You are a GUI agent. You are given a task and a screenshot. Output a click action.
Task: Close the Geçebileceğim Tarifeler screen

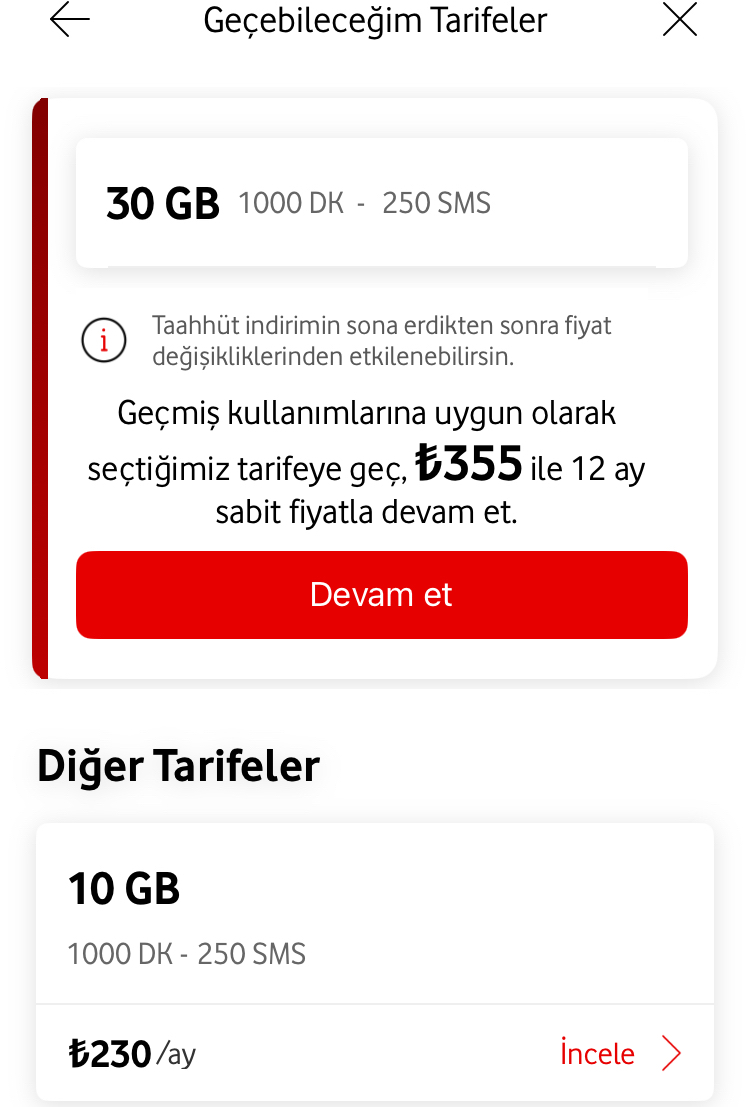pyautogui.click(x=680, y=20)
